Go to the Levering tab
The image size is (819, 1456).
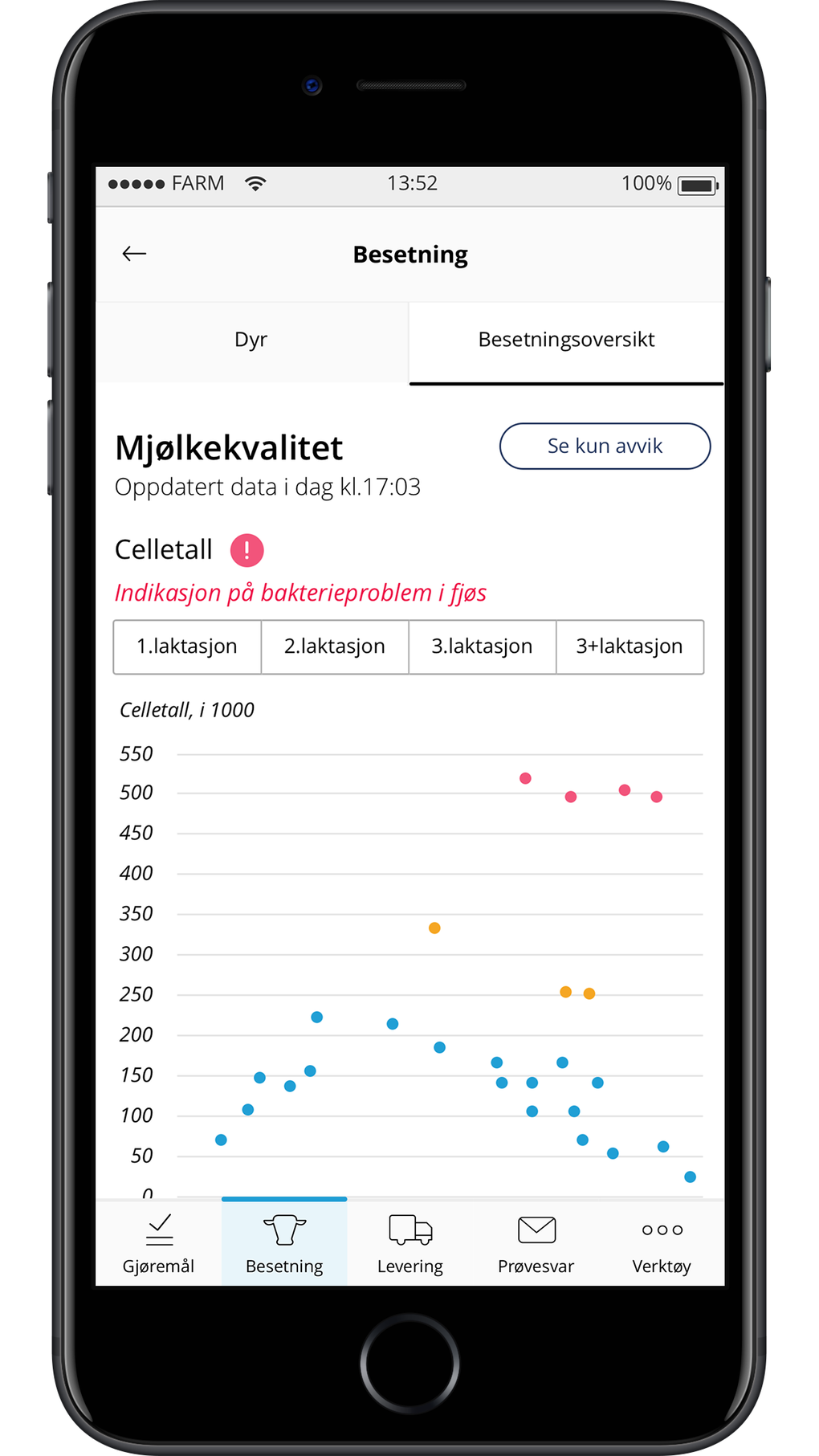[410, 1243]
